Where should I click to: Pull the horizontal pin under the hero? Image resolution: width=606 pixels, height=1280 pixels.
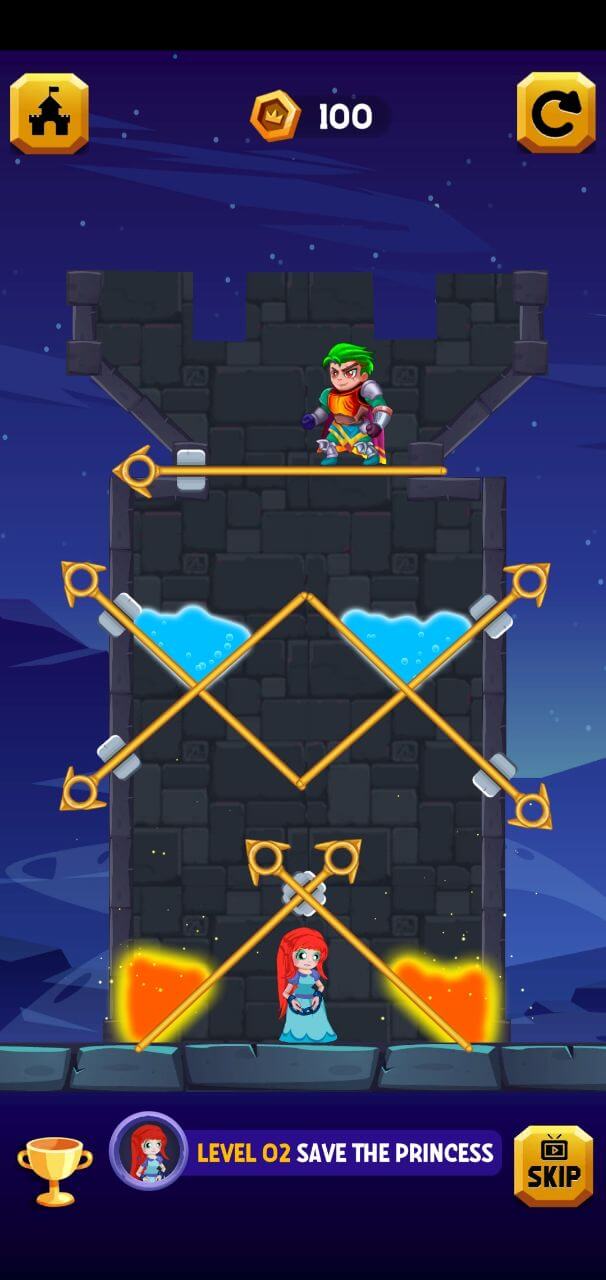click(x=139, y=469)
